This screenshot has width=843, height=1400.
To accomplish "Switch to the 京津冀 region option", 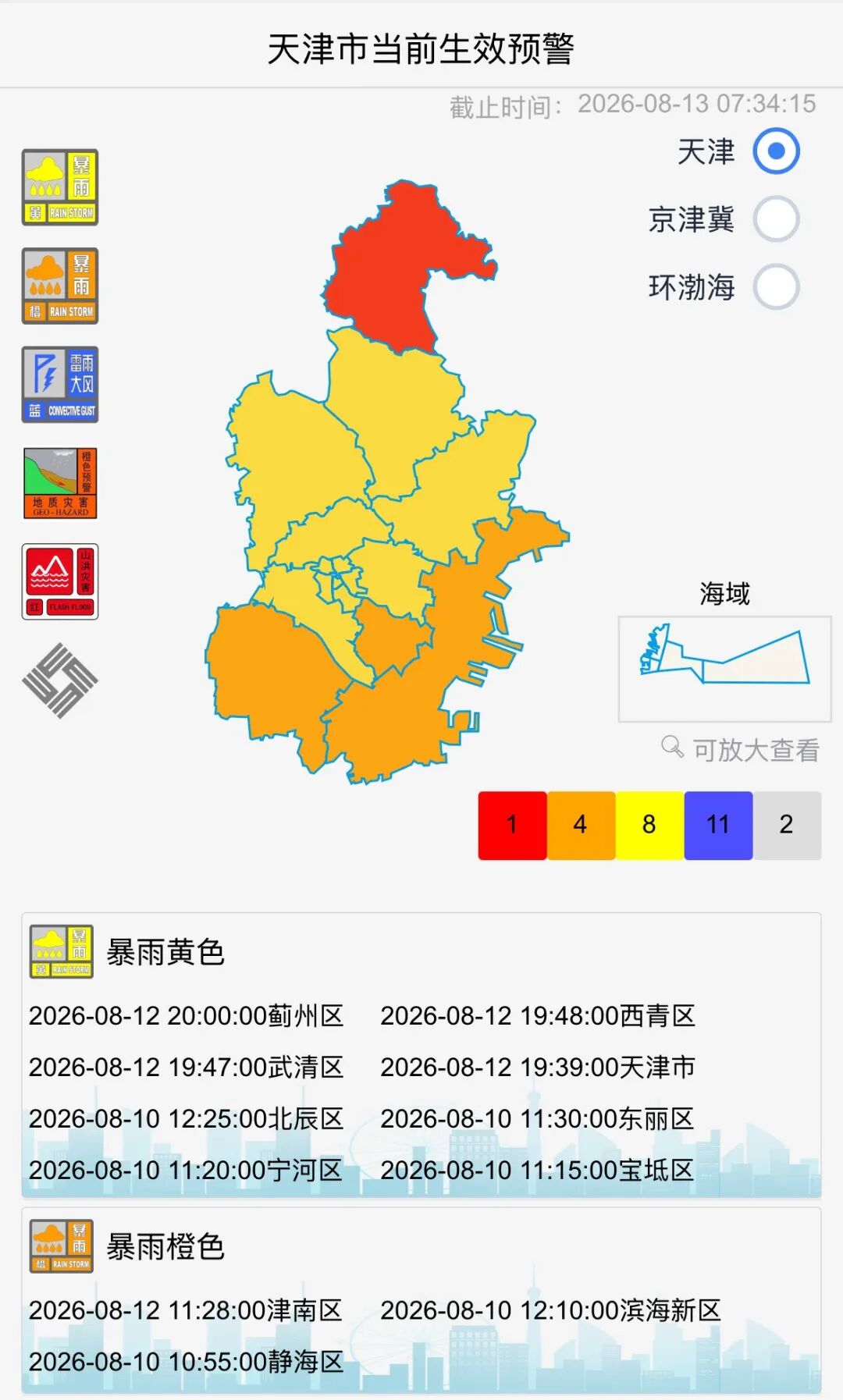I will [x=776, y=219].
